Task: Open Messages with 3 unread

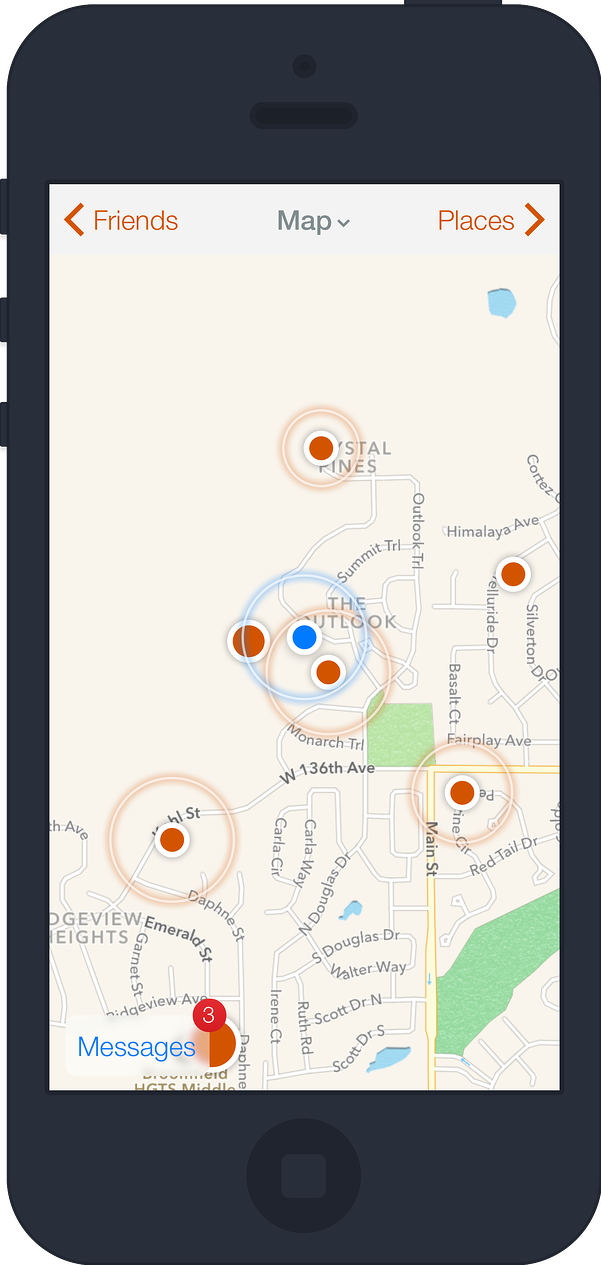Action: coord(137,1047)
